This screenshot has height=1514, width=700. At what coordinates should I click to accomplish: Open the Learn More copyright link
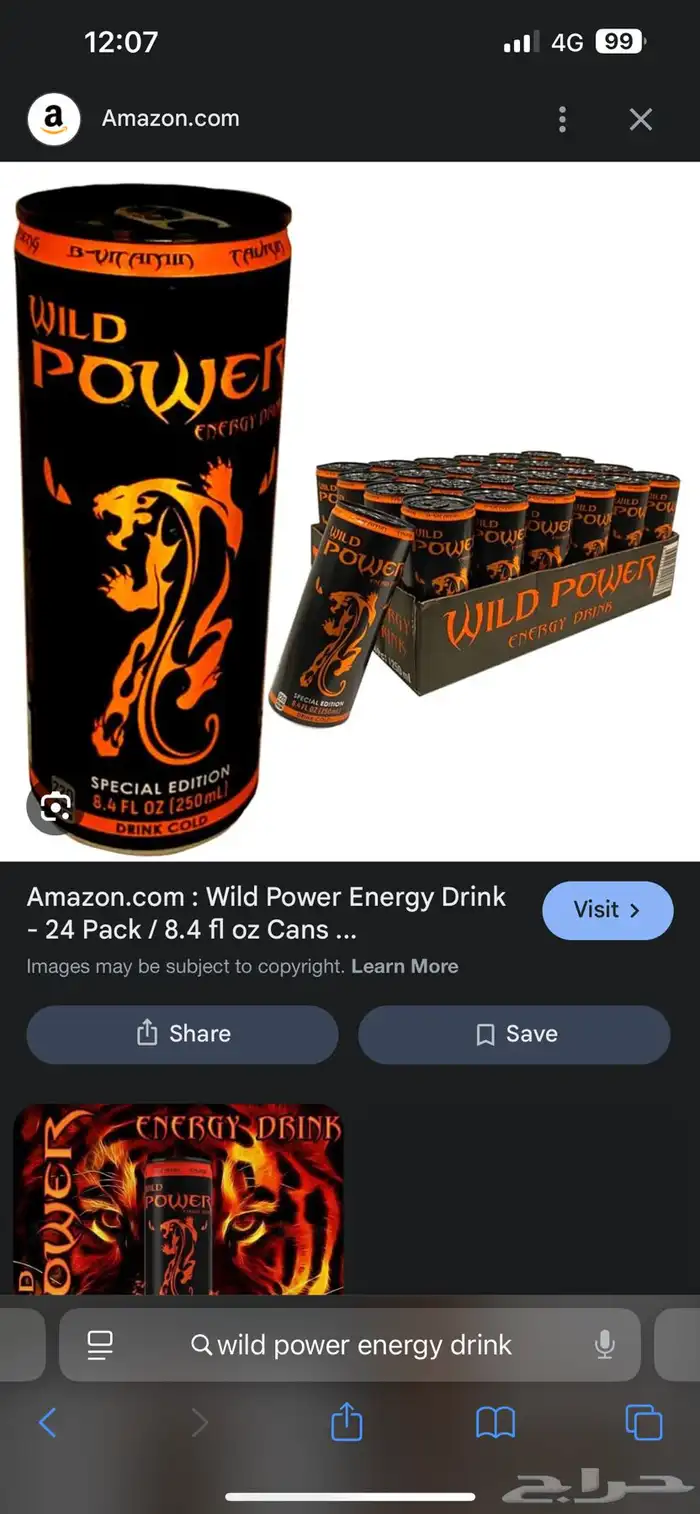pyautogui.click(x=404, y=967)
